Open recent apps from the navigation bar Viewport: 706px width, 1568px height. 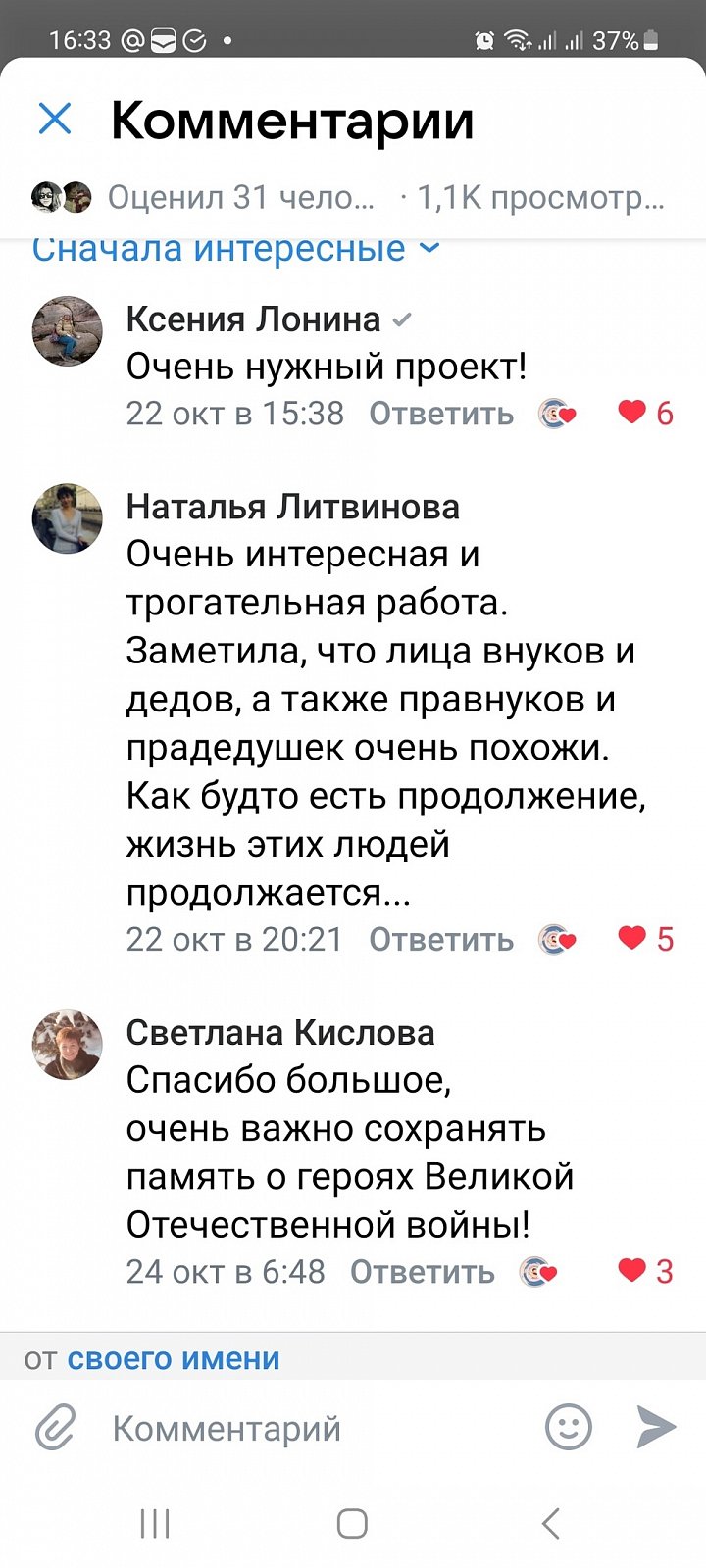[155, 1523]
